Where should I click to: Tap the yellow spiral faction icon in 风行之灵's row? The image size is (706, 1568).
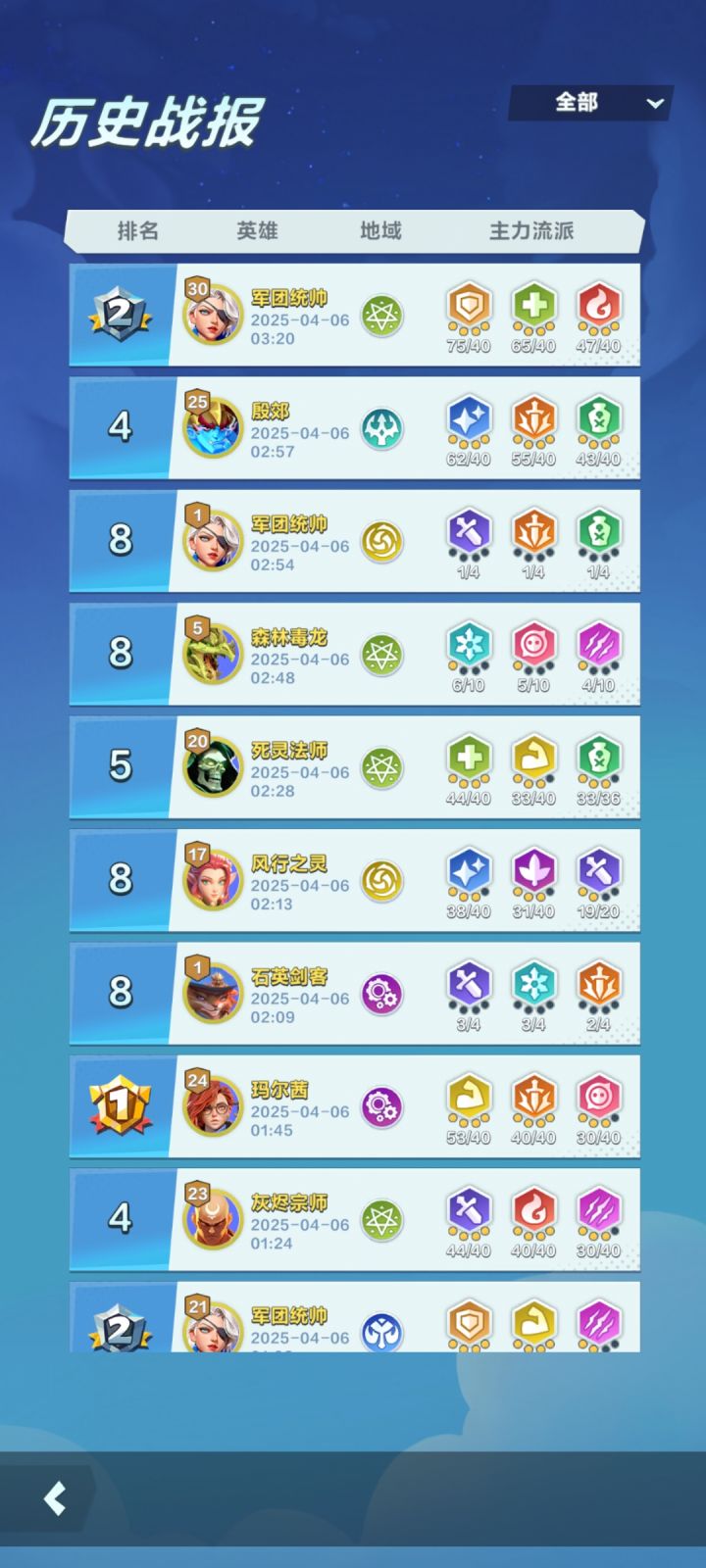[382, 878]
